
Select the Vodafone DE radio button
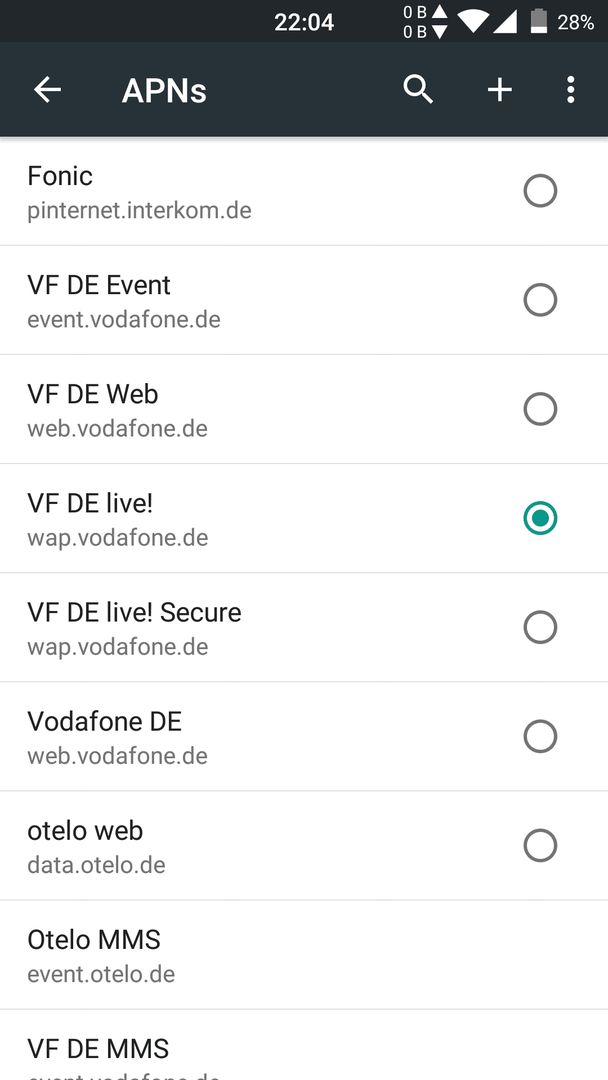tap(540, 736)
